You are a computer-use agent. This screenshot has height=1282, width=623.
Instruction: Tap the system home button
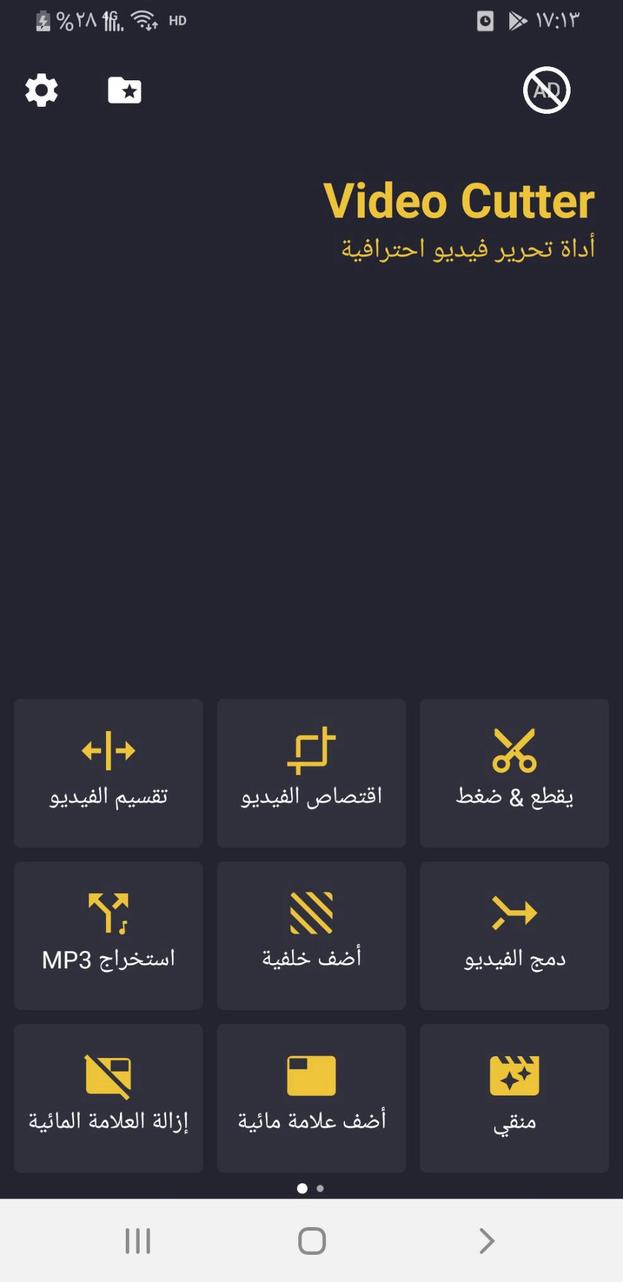click(312, 1241)
